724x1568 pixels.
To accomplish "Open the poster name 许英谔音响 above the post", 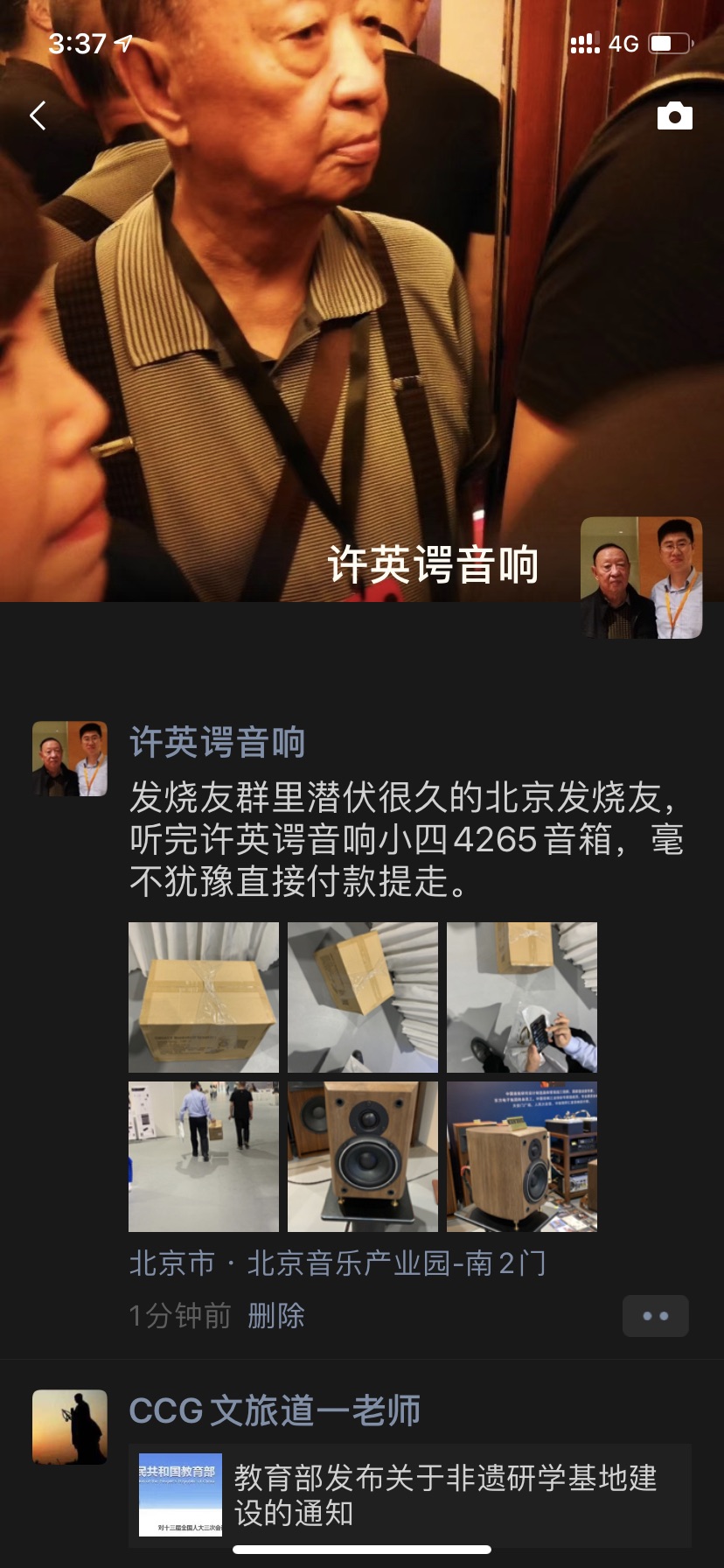I will (x=217, y=743).
